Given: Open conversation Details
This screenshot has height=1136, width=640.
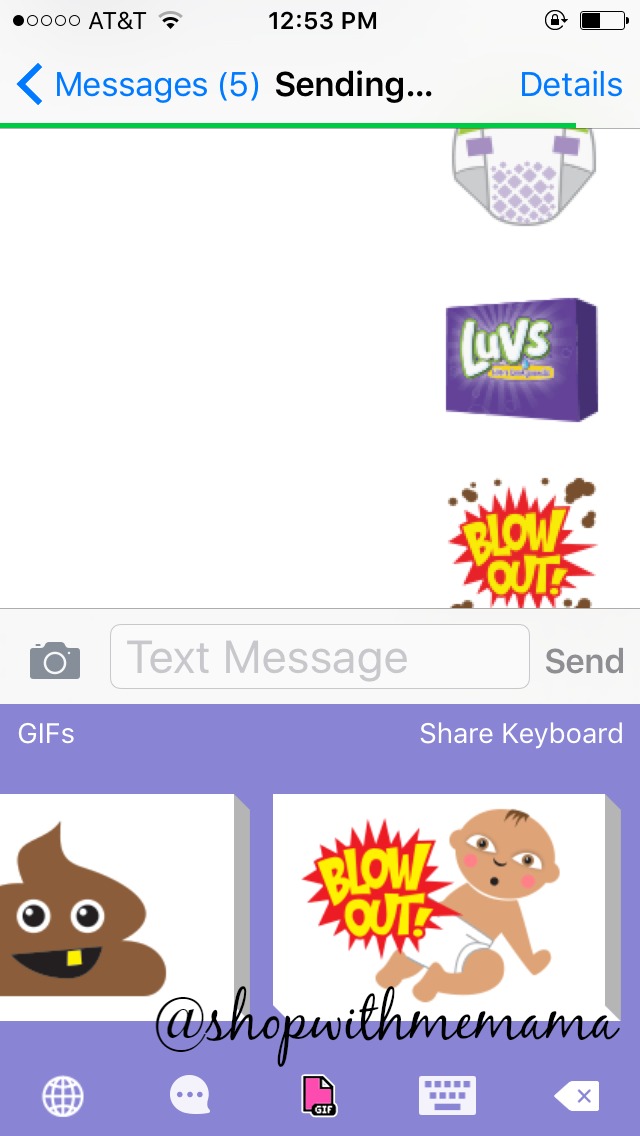Looking at the screenshot, I should coord(571,85).
